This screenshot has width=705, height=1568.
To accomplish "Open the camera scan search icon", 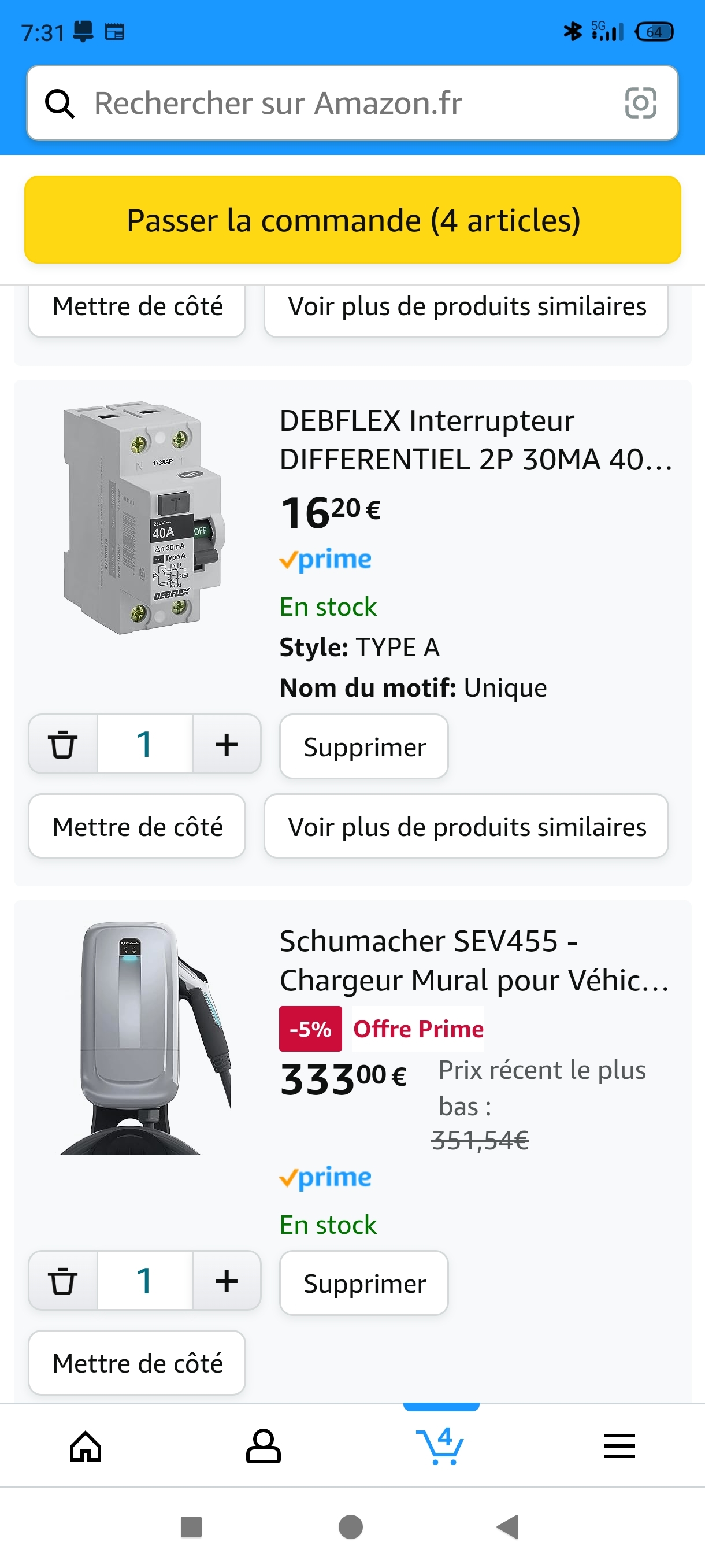I will point(640,103).
